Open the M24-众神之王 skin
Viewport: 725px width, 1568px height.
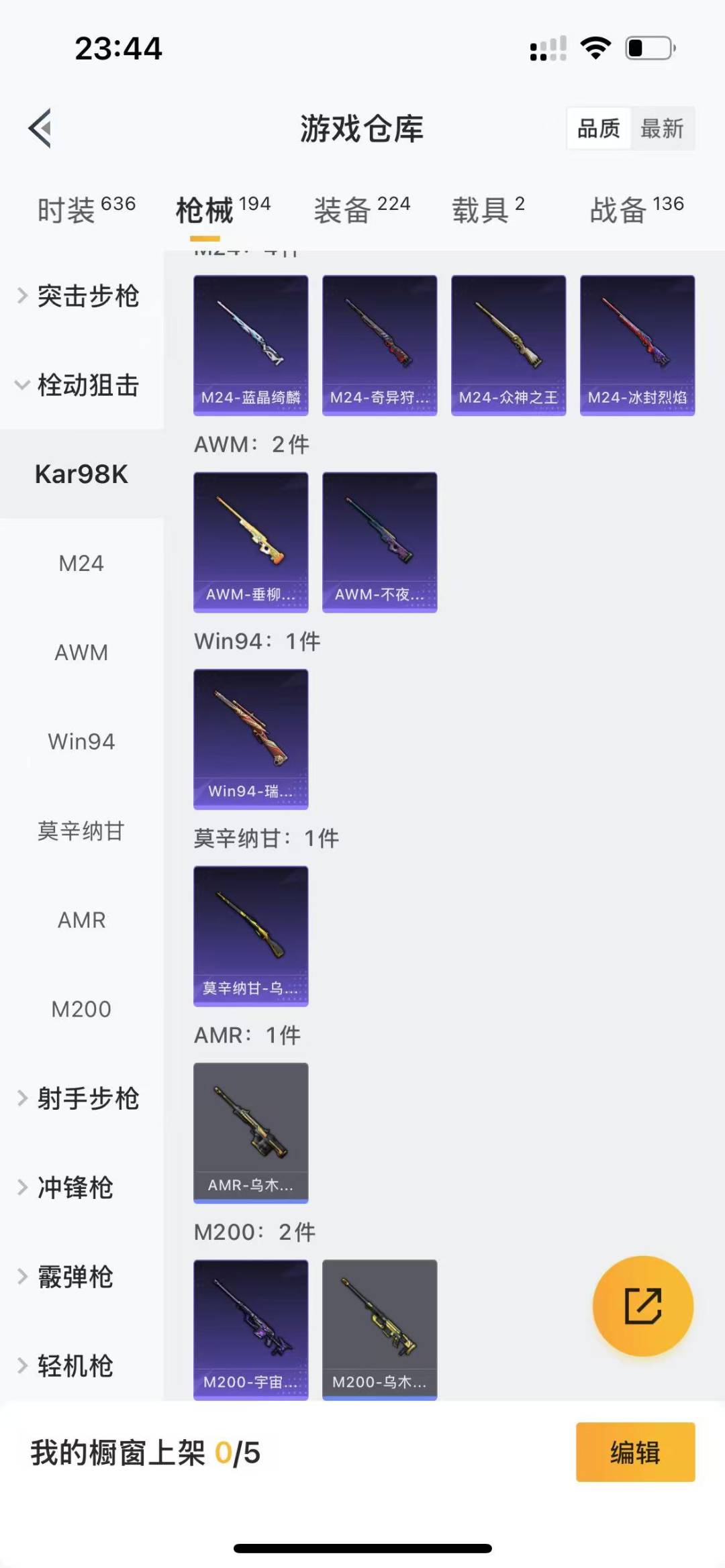508,345
